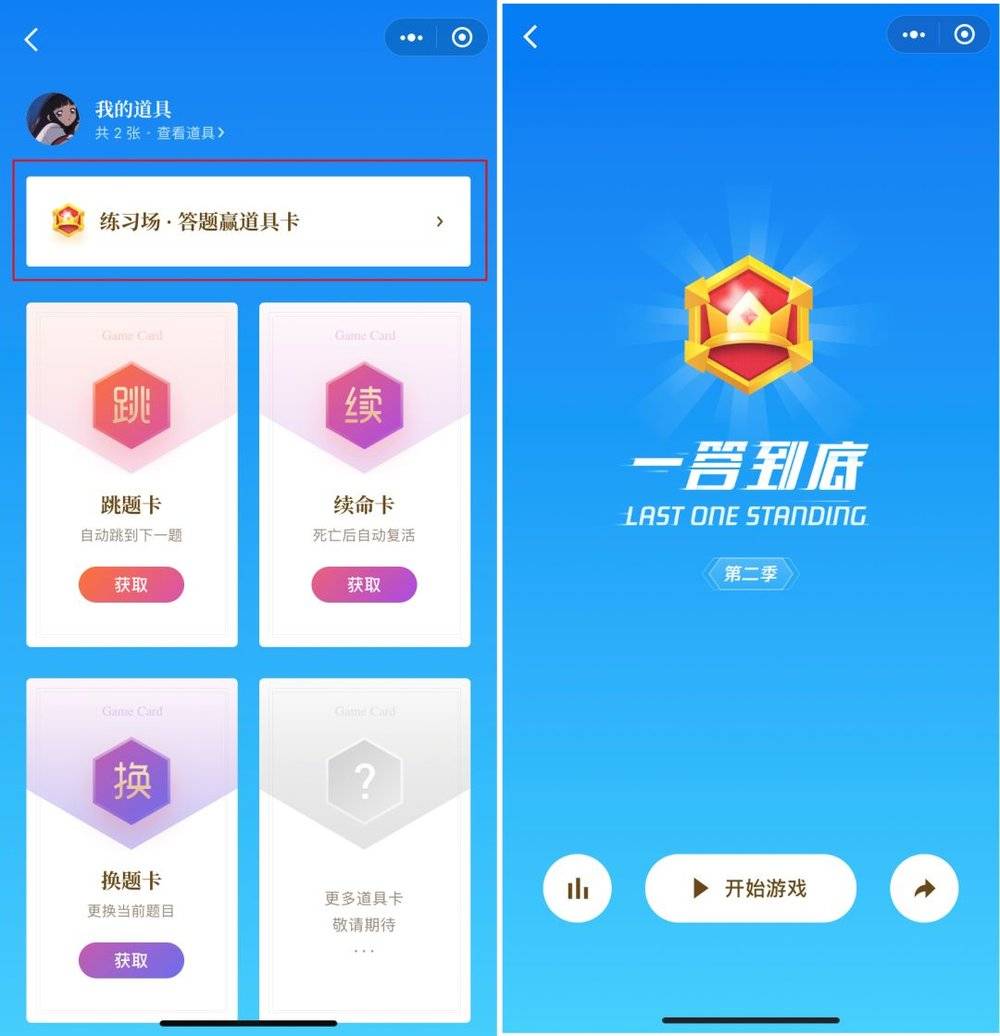Go back from the 我的道具 page
The image size is (1000, 1036).
31,40
